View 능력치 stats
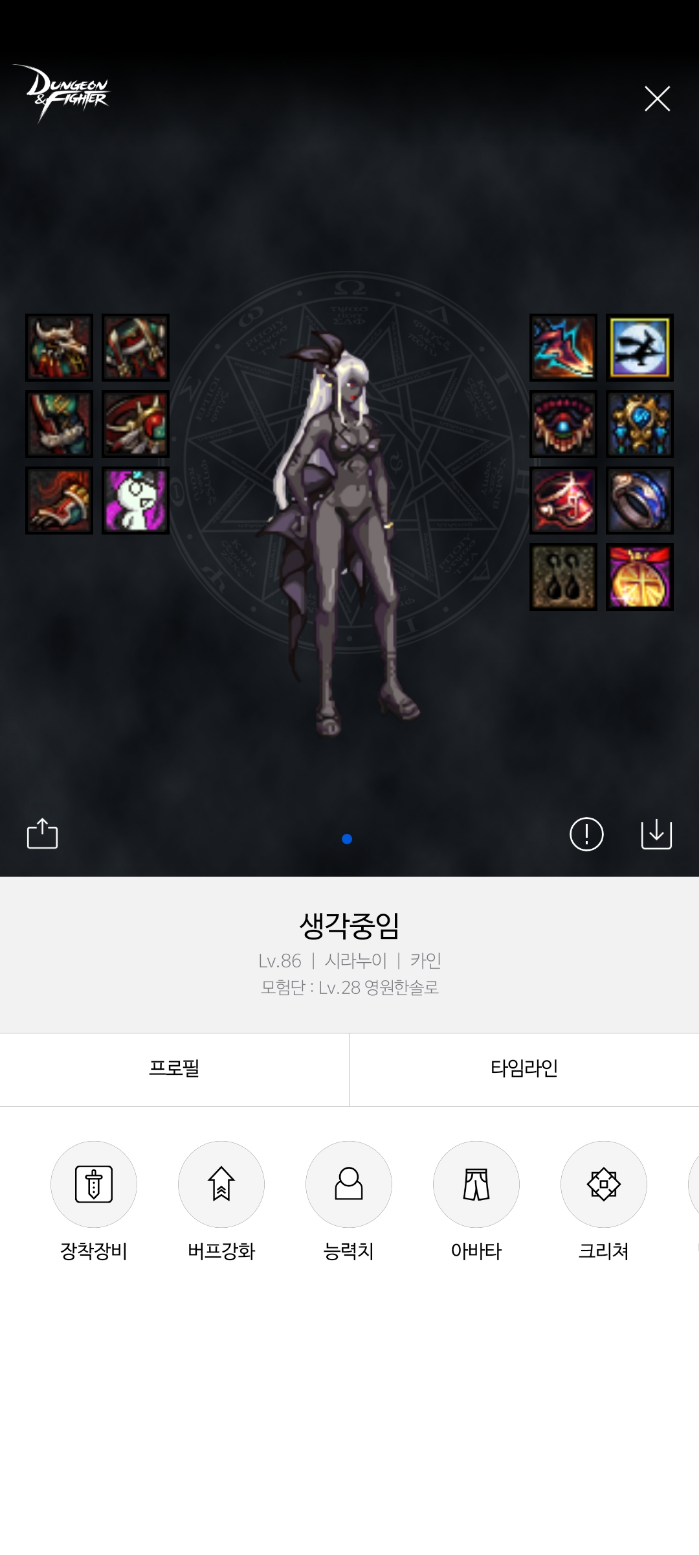 point(348,1184)
